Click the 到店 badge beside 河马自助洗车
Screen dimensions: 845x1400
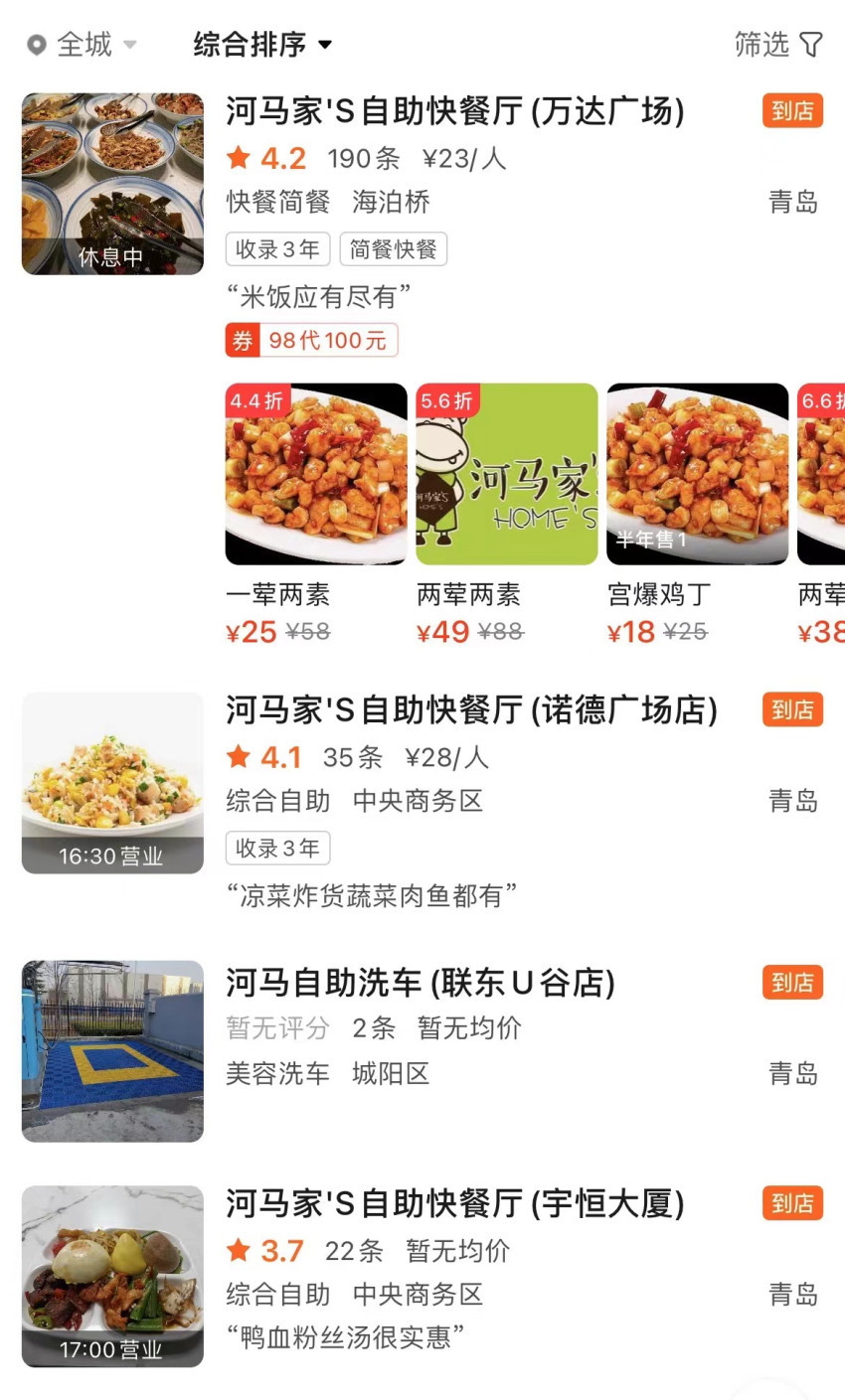792,983
